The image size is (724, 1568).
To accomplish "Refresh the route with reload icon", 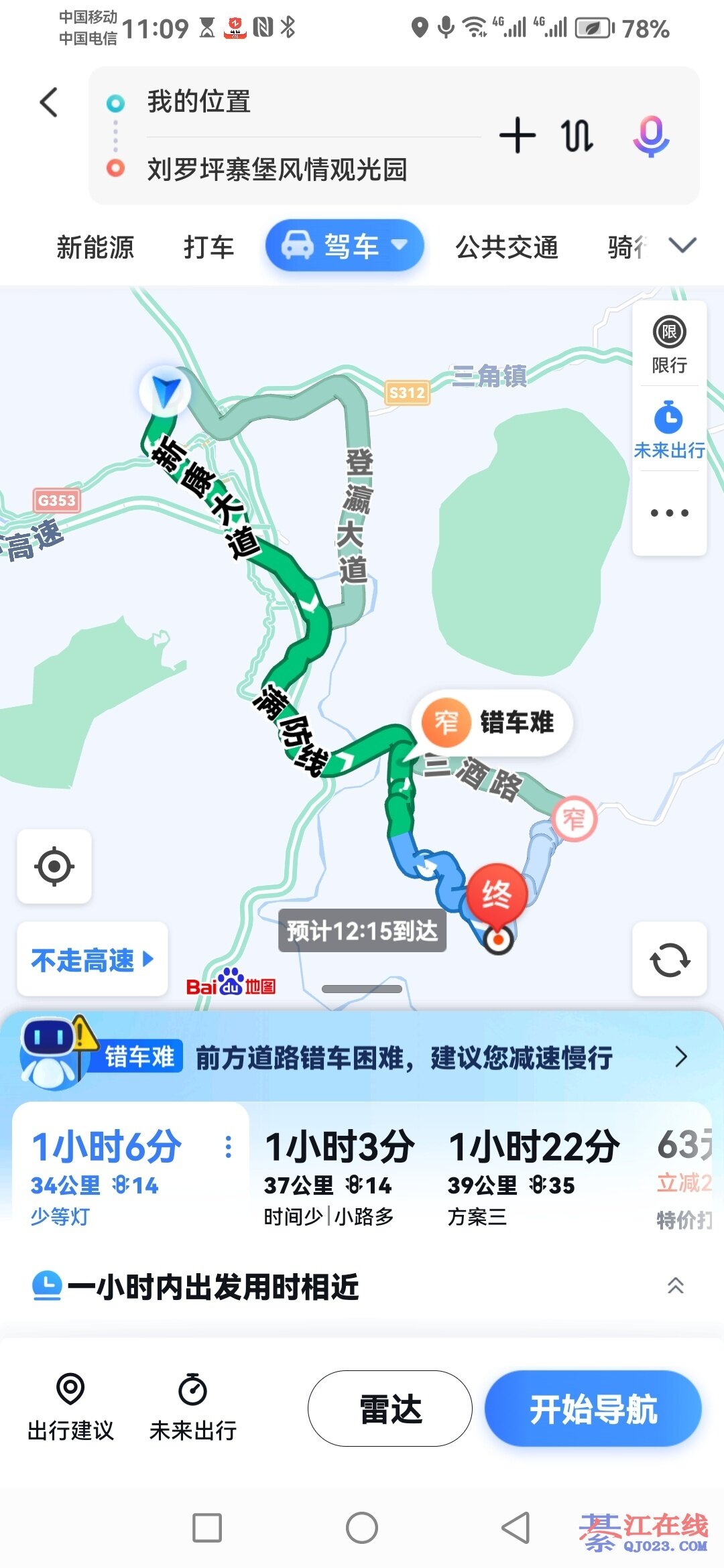I will (669, 960).
